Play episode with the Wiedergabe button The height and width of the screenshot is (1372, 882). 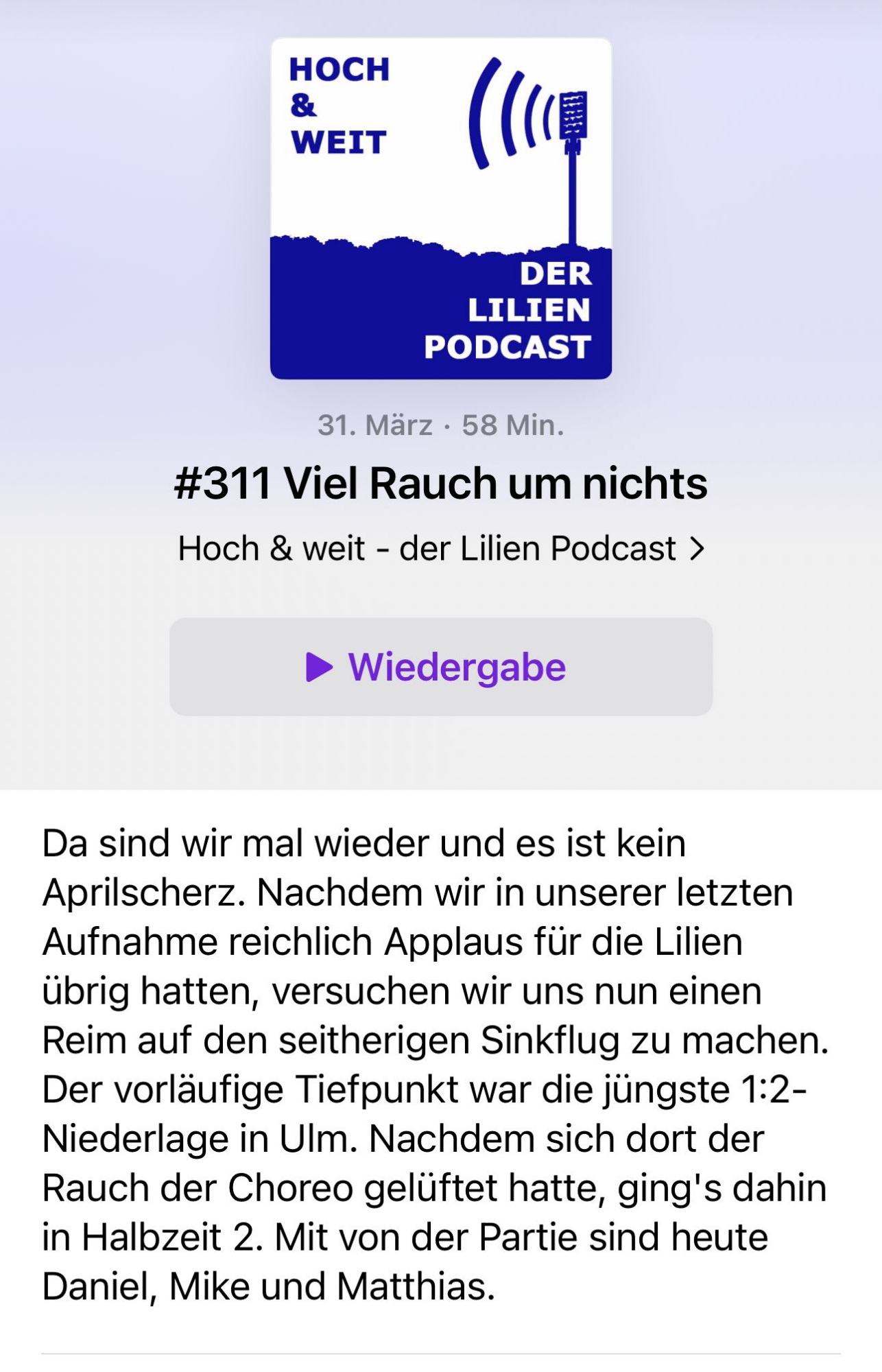[441, 667]
